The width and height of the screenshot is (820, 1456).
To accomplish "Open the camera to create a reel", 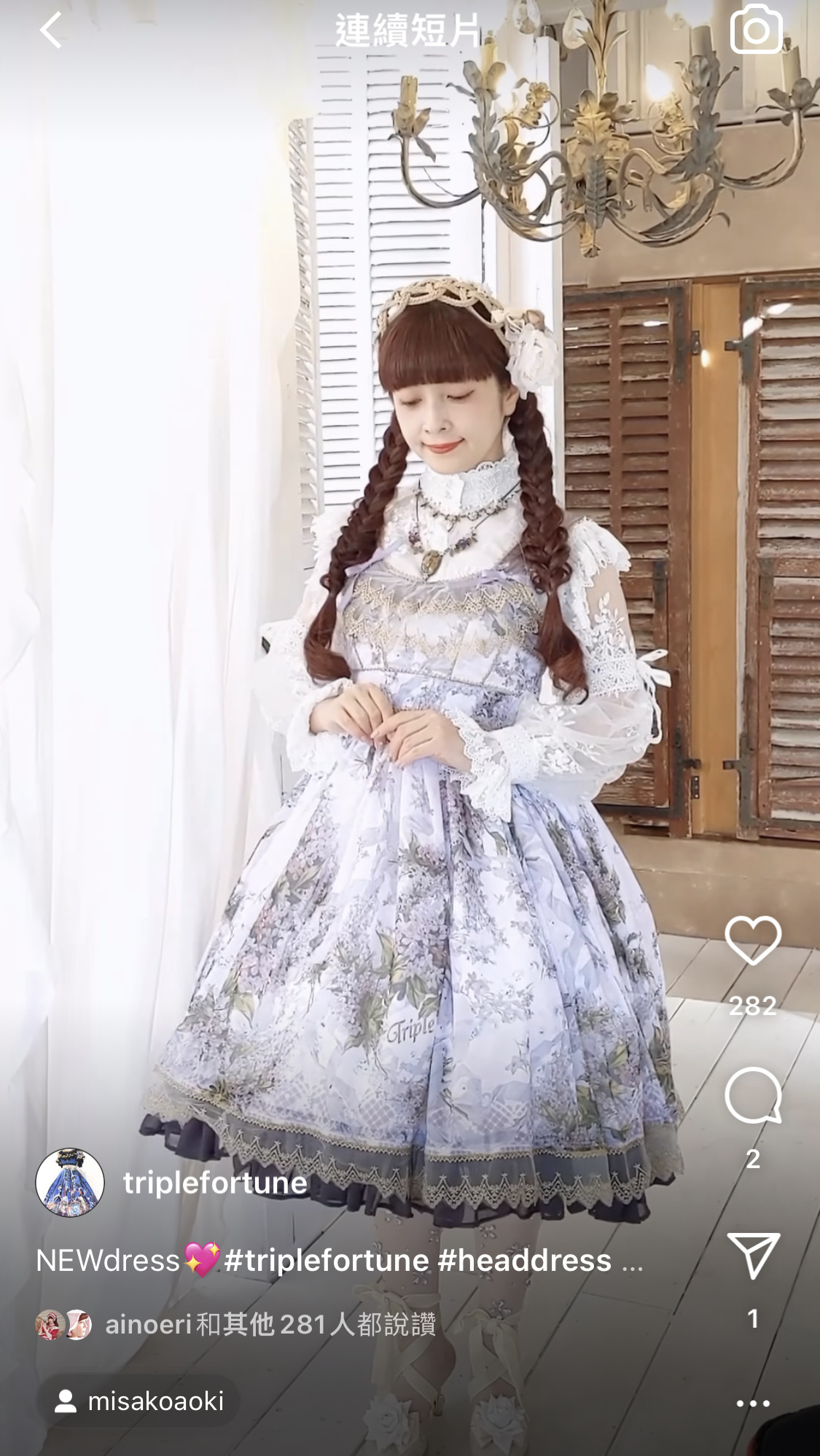I will pyautogui.click(x=756, y=30).
